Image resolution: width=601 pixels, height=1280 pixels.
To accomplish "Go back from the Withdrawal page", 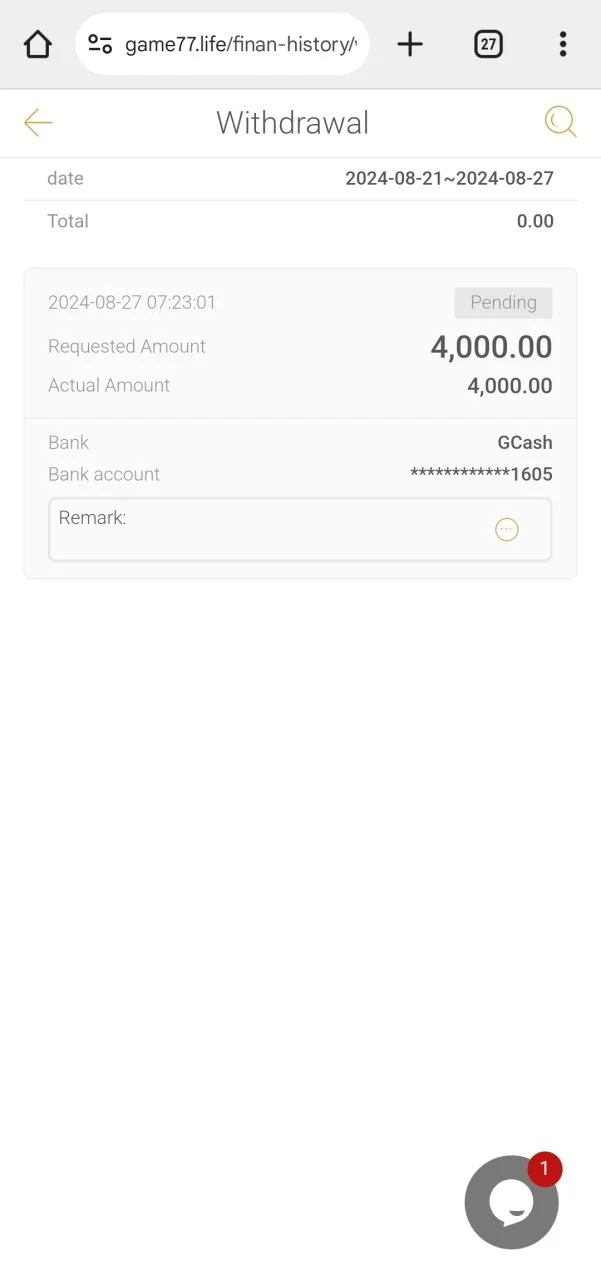I will click(38, 122).
